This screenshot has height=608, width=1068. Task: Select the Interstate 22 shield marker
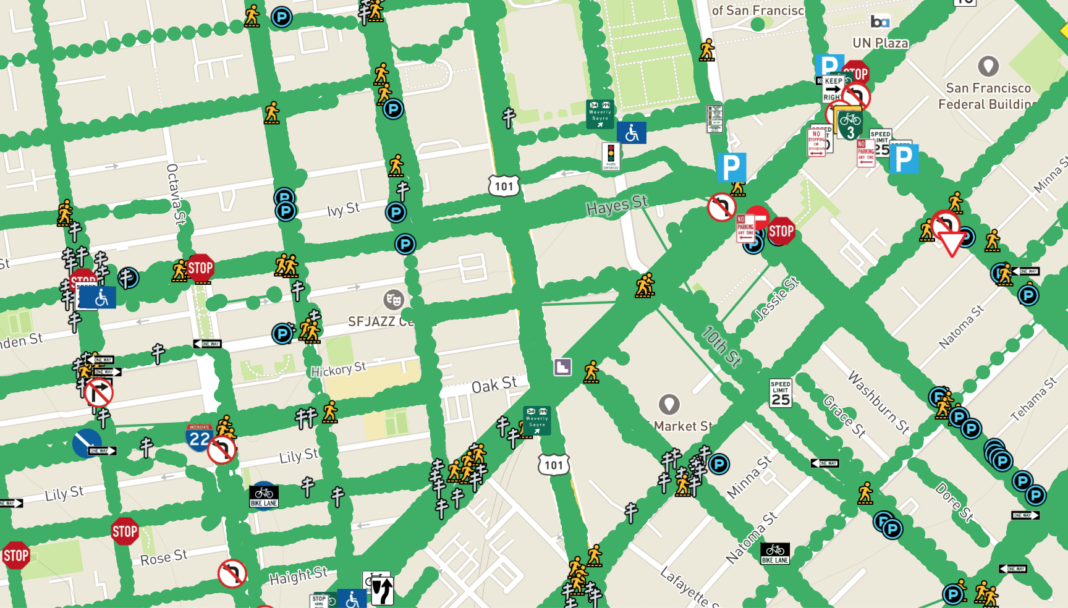pyautogui.click(x=198, y=435)
